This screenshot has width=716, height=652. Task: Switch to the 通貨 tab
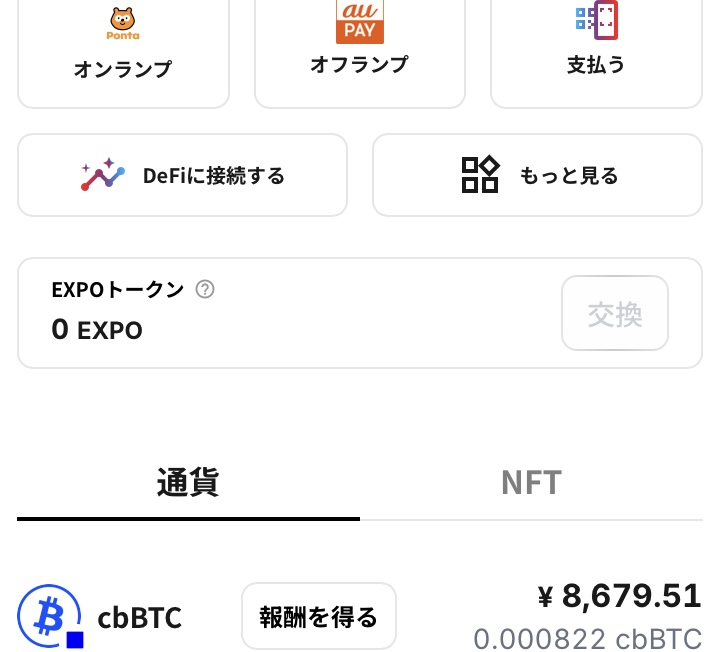pos(188,483)
